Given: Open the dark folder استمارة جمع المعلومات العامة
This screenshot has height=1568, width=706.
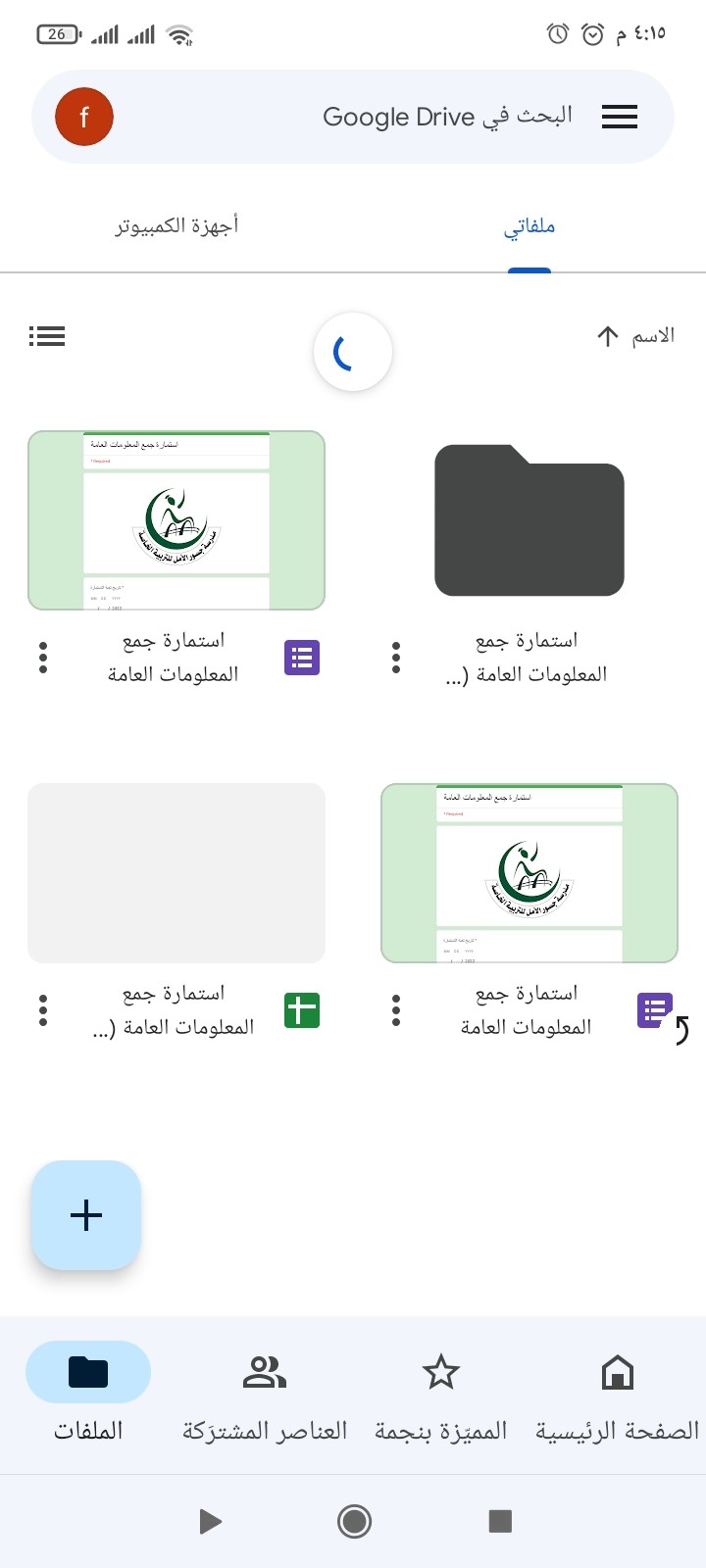Looking at the screenshot, I should click(529, 520).
